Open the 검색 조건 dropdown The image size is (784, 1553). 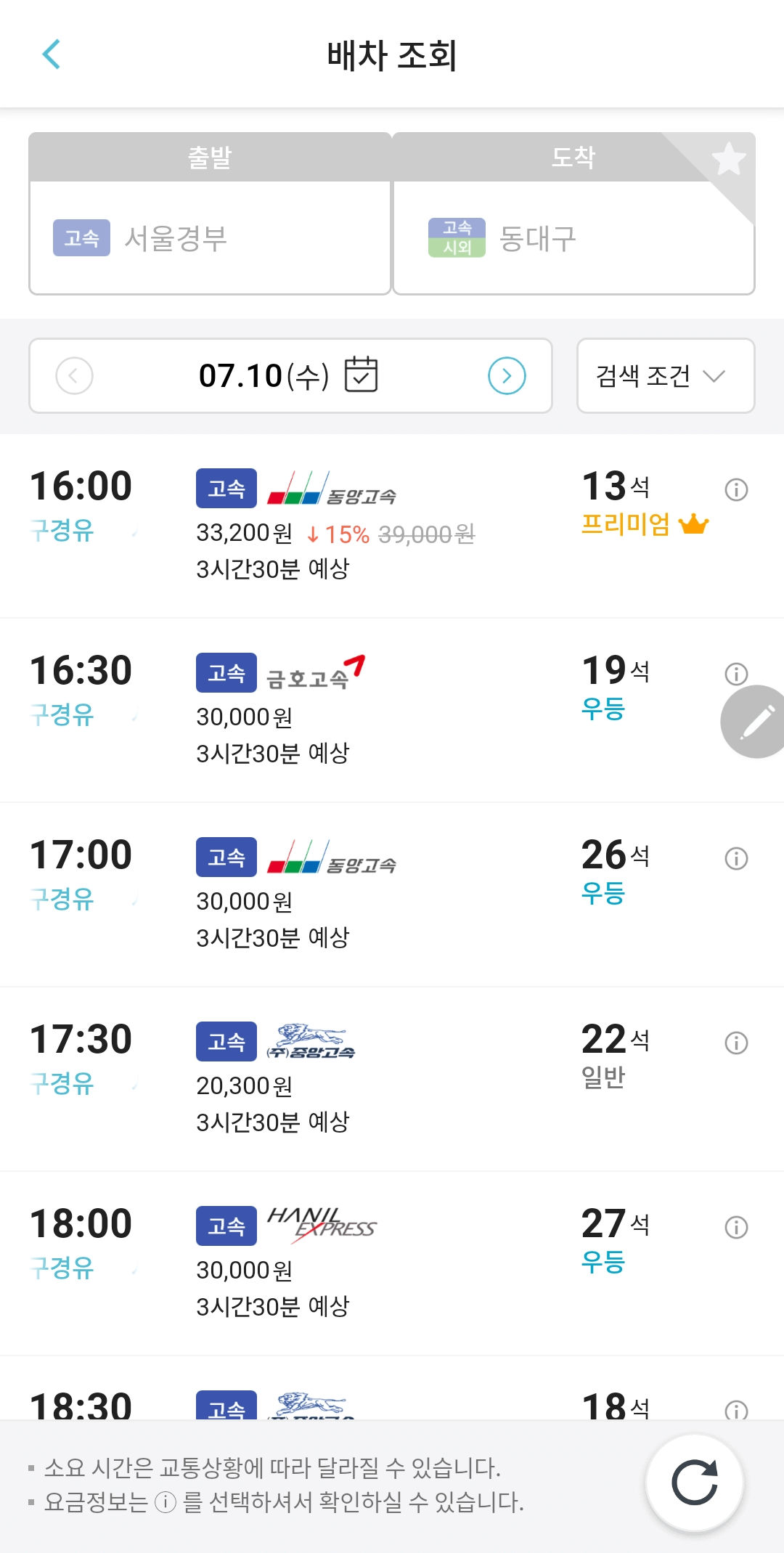[x=665, y=375]
